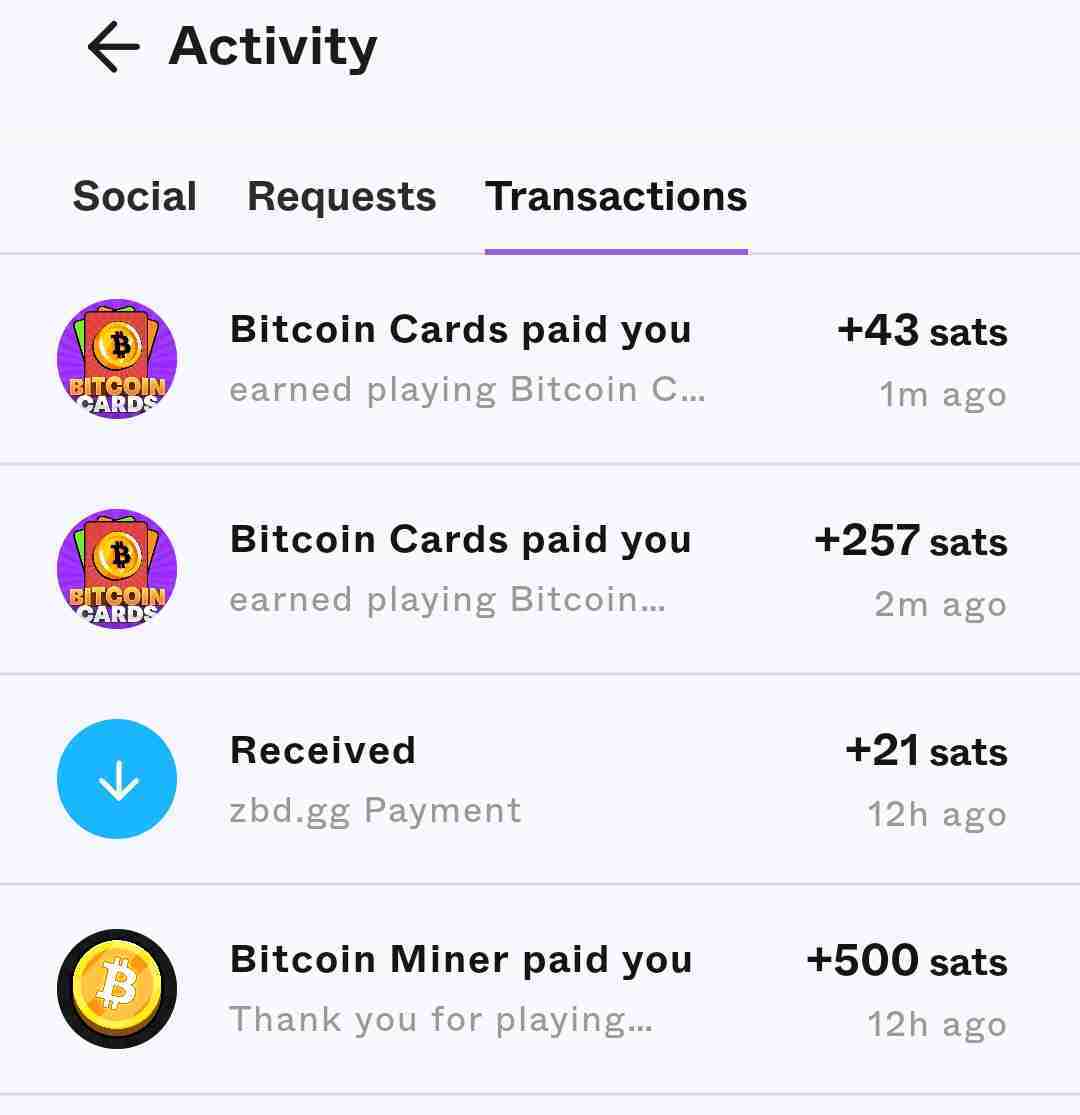Switch to the Social tab
1080x1115 pixels.
[134, 197]
